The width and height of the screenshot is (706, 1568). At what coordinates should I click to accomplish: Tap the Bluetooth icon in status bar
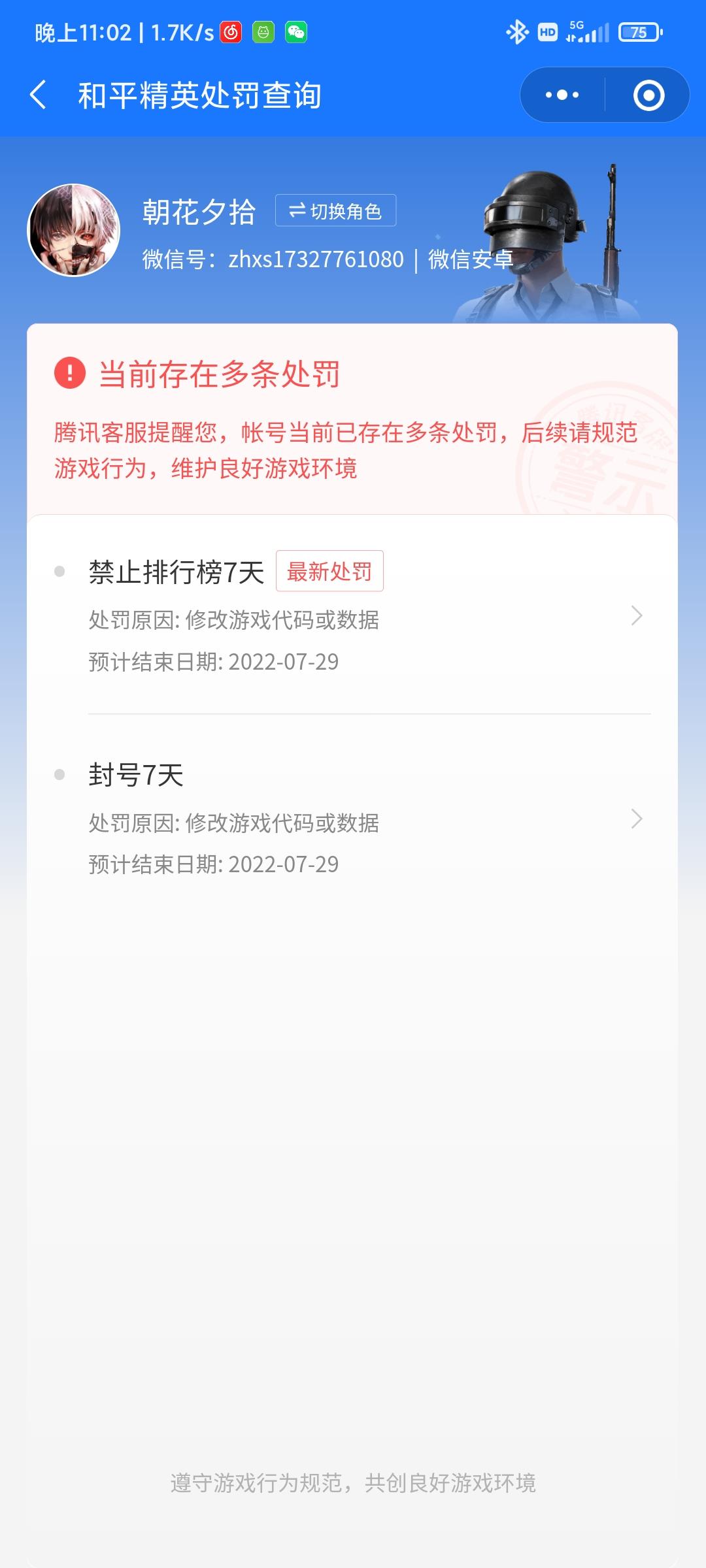(x=516, y=30)
